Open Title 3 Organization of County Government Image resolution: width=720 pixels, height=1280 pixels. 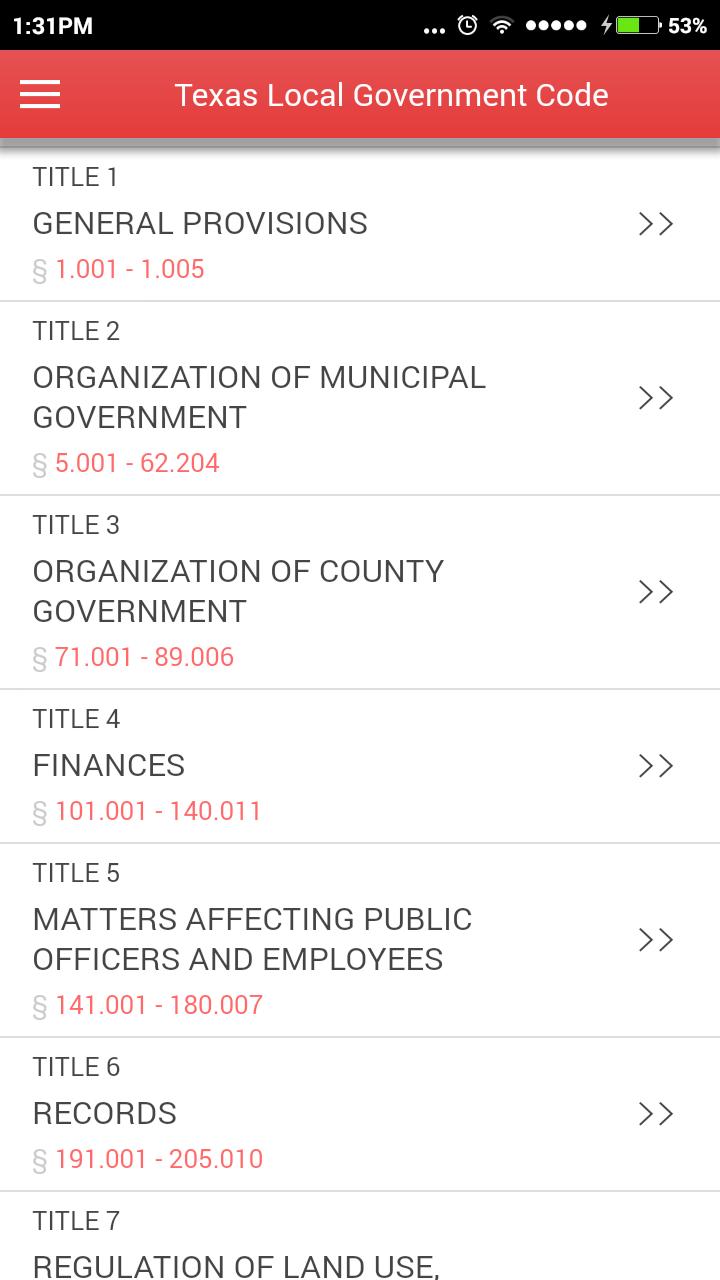[x=360, y=592]
